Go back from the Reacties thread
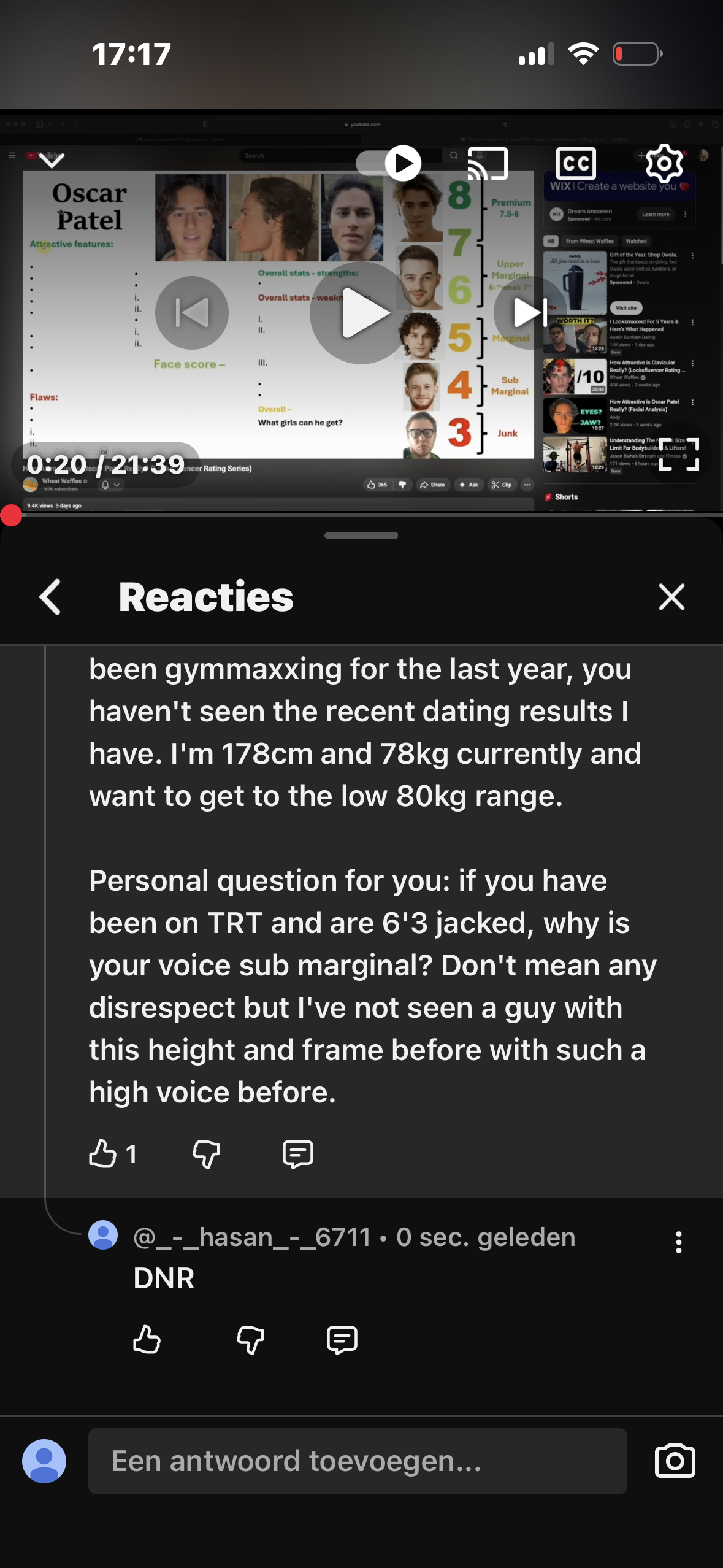This screenshot has width=723, height=1568. [x=50, y=597]
